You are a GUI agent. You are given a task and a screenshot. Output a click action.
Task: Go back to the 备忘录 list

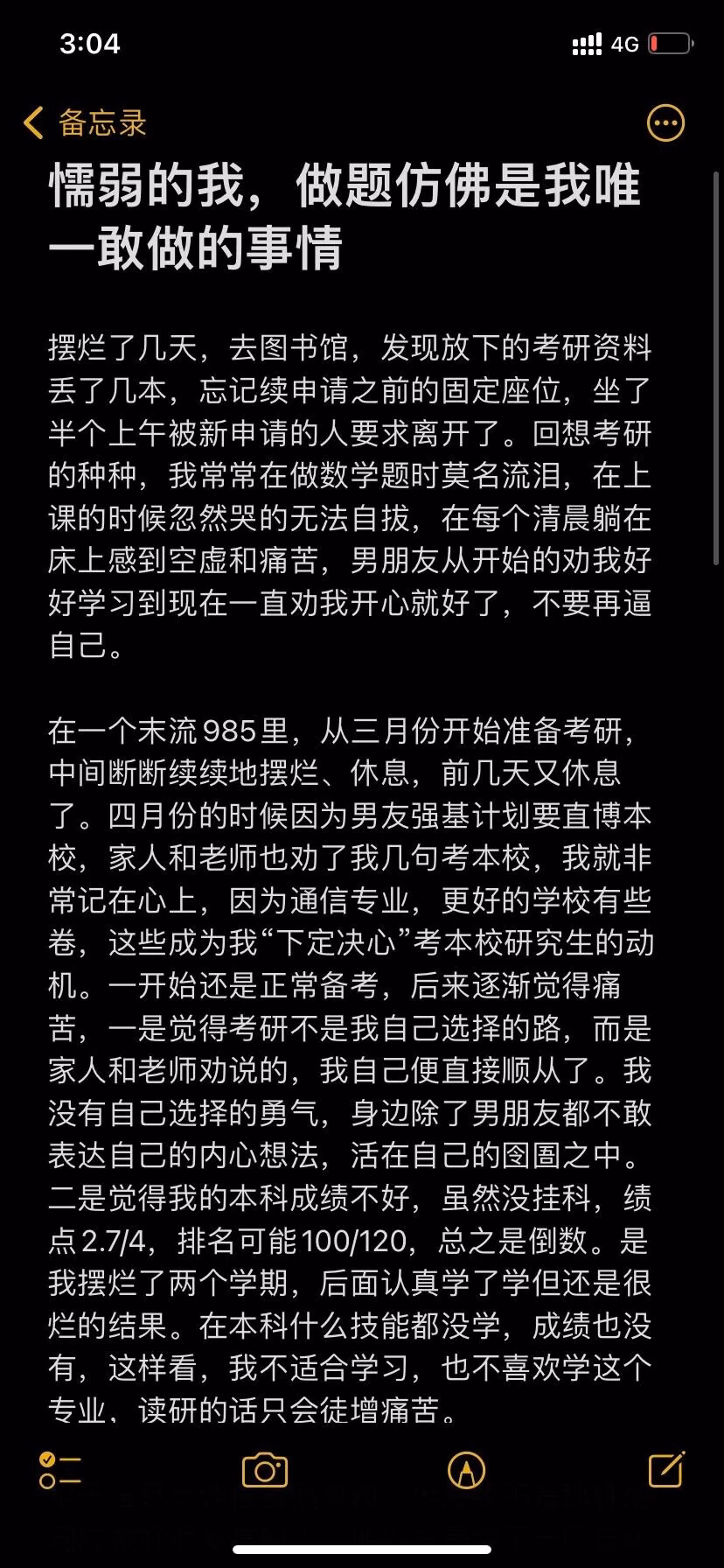coord(85,123)
